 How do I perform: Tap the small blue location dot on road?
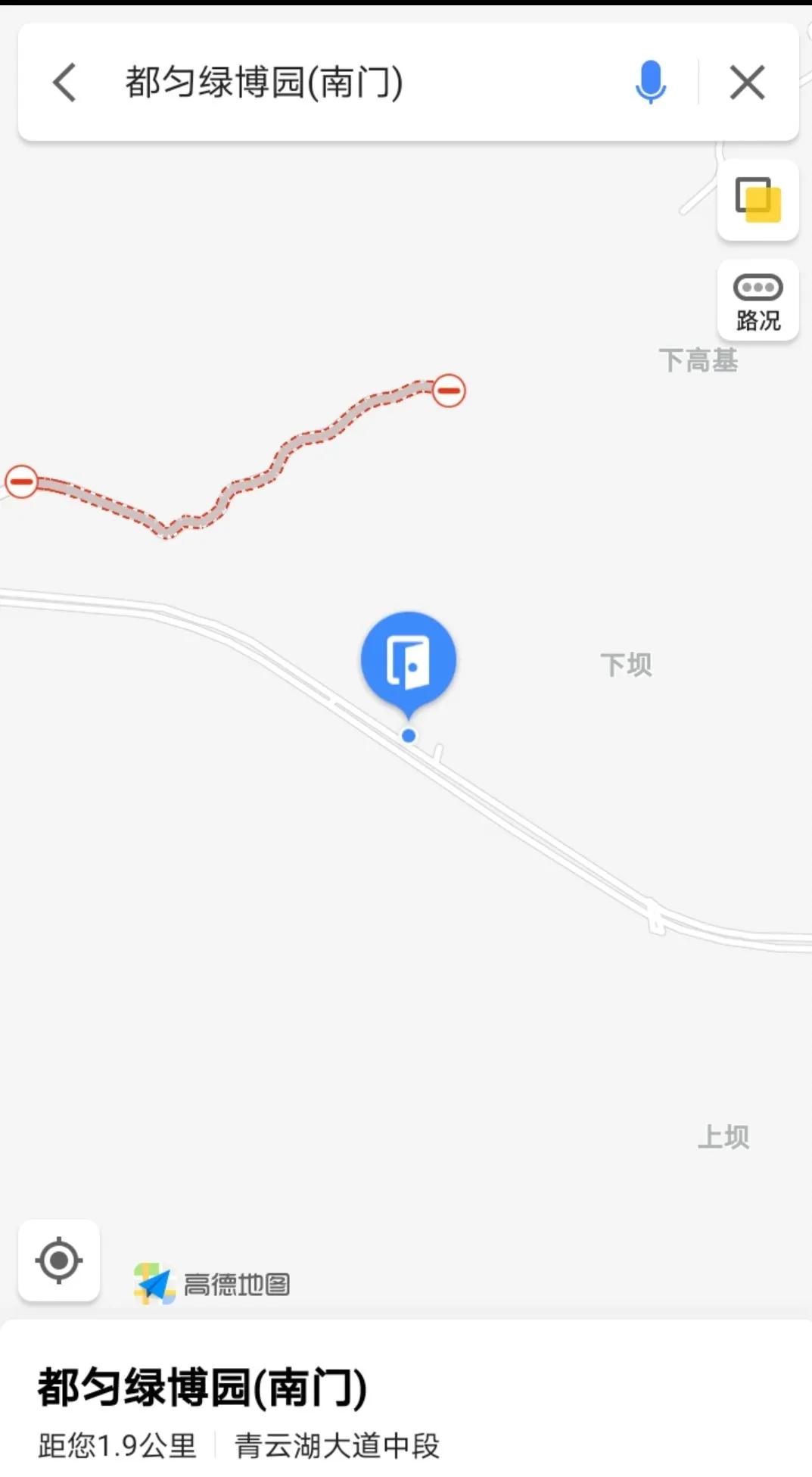(x=408, y=734)
